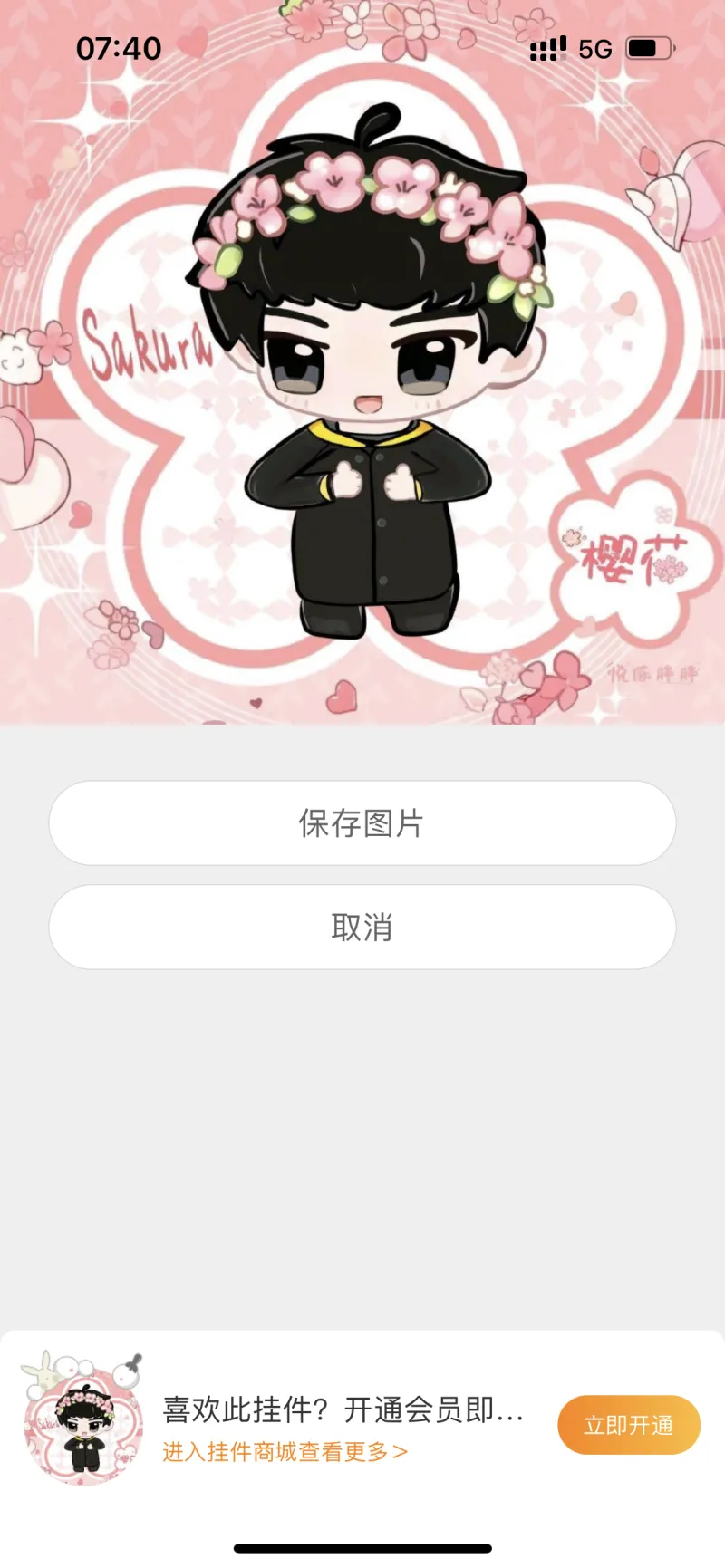This screenshot has height=1568, width=725.
Task: Open 进入挂件商城查看更多 link
Action: point(285,1452)
